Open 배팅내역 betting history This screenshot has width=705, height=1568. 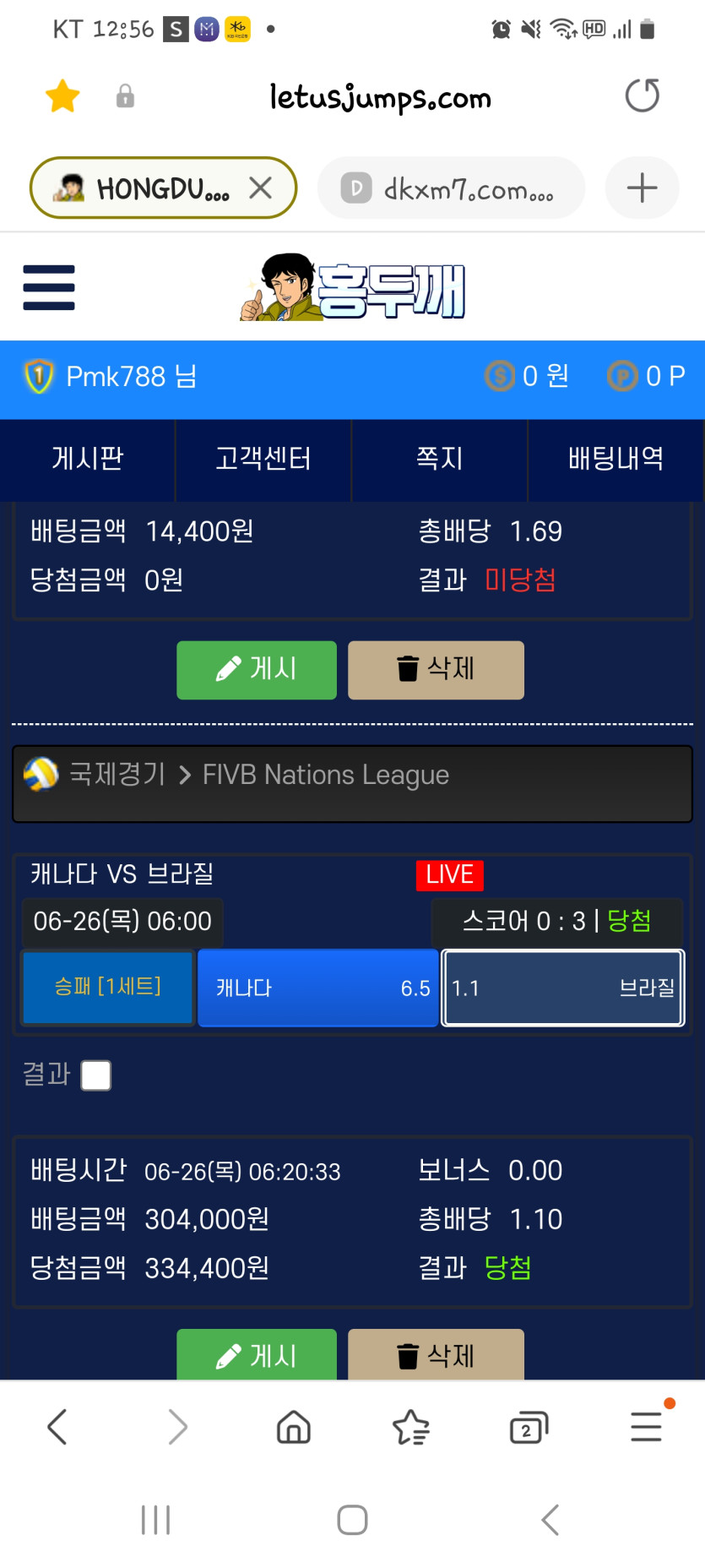pos(616,459)
